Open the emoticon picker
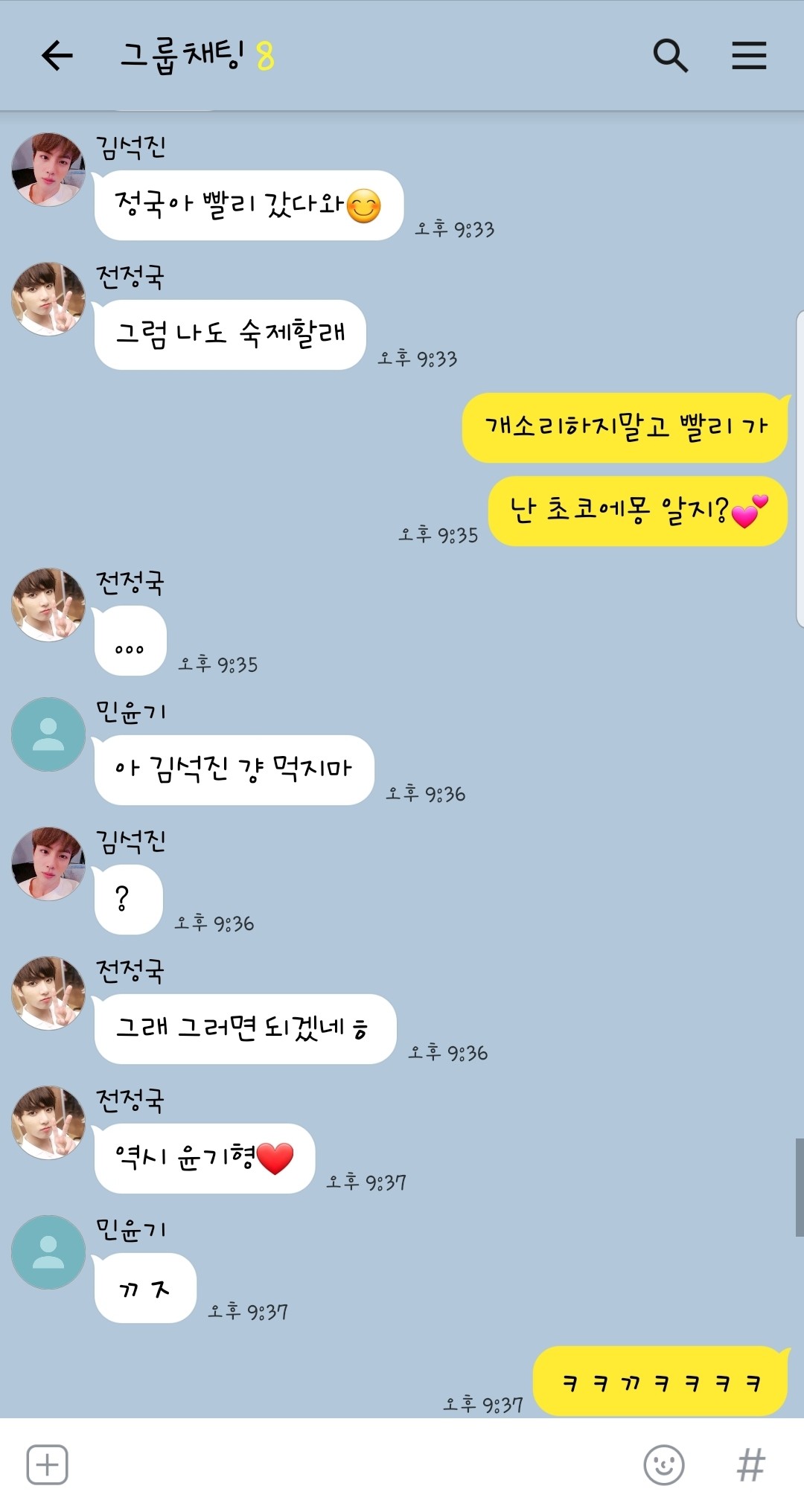804x1512 pixels. point(663,1464)
